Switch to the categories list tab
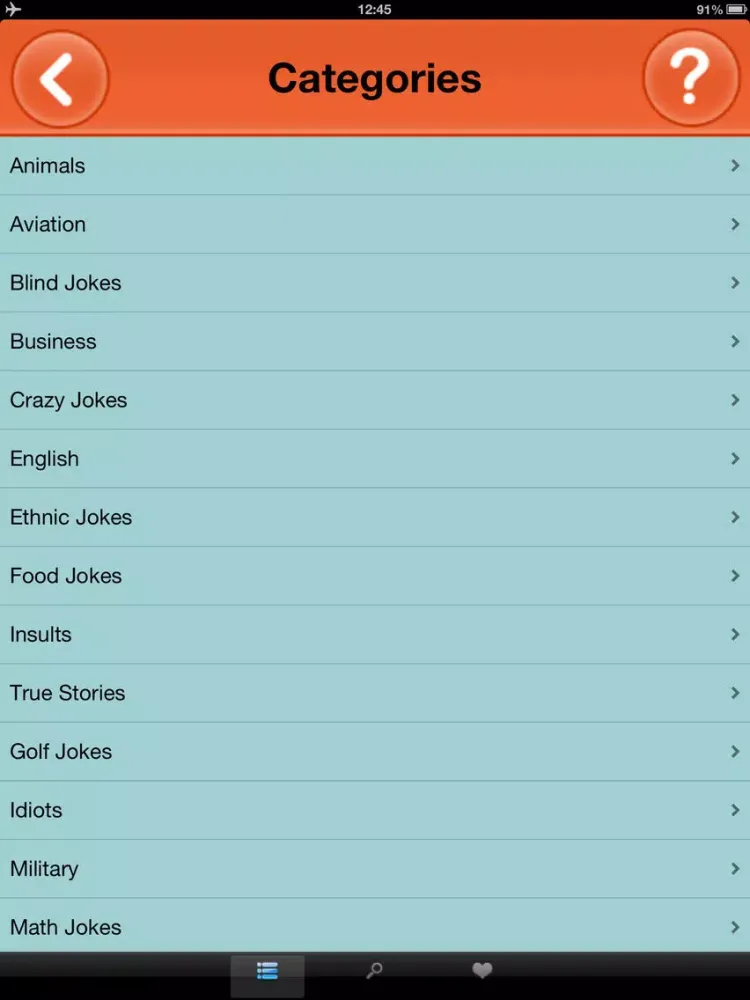The height and width of the screenshot is (1000, 750). click(x=267, y=971)
